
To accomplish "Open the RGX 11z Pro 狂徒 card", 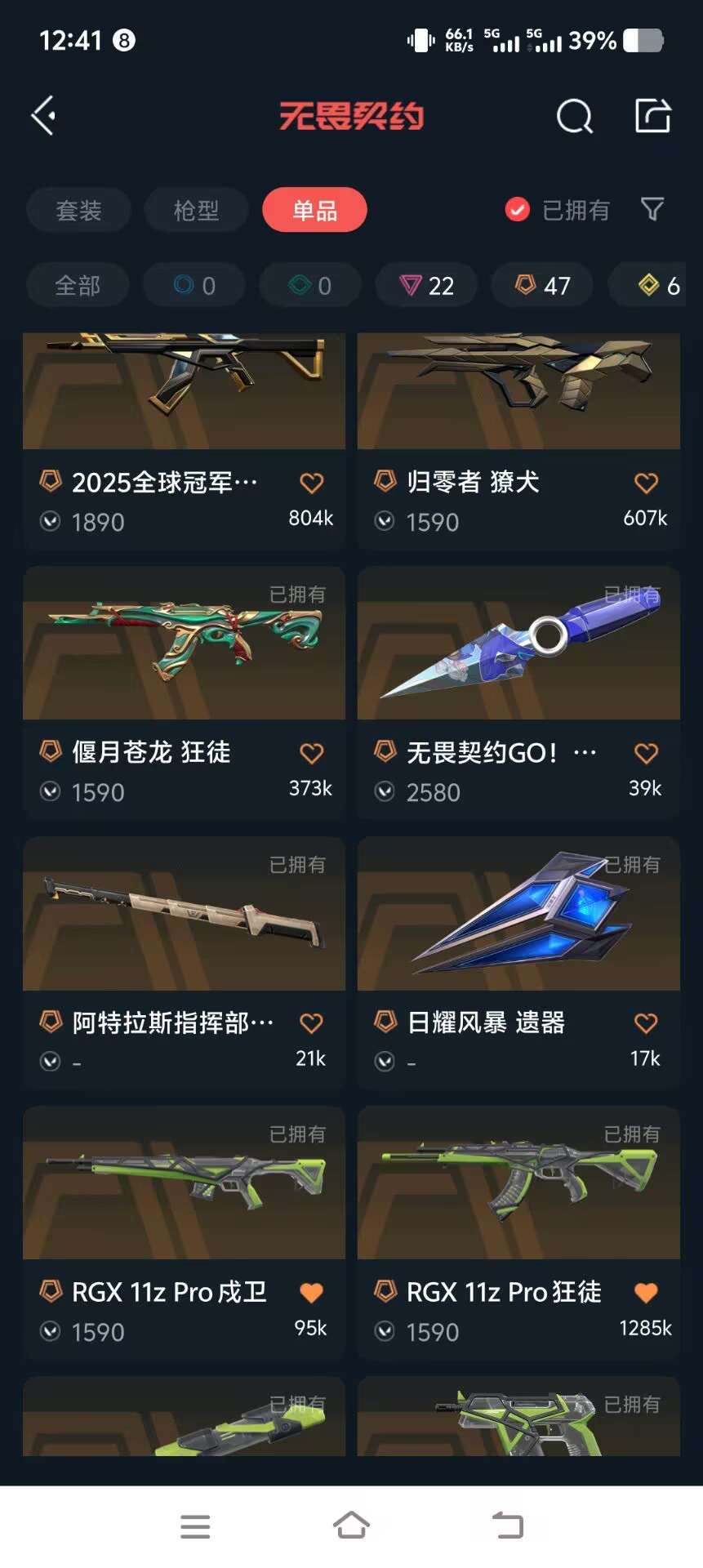I will [518, 1232].
